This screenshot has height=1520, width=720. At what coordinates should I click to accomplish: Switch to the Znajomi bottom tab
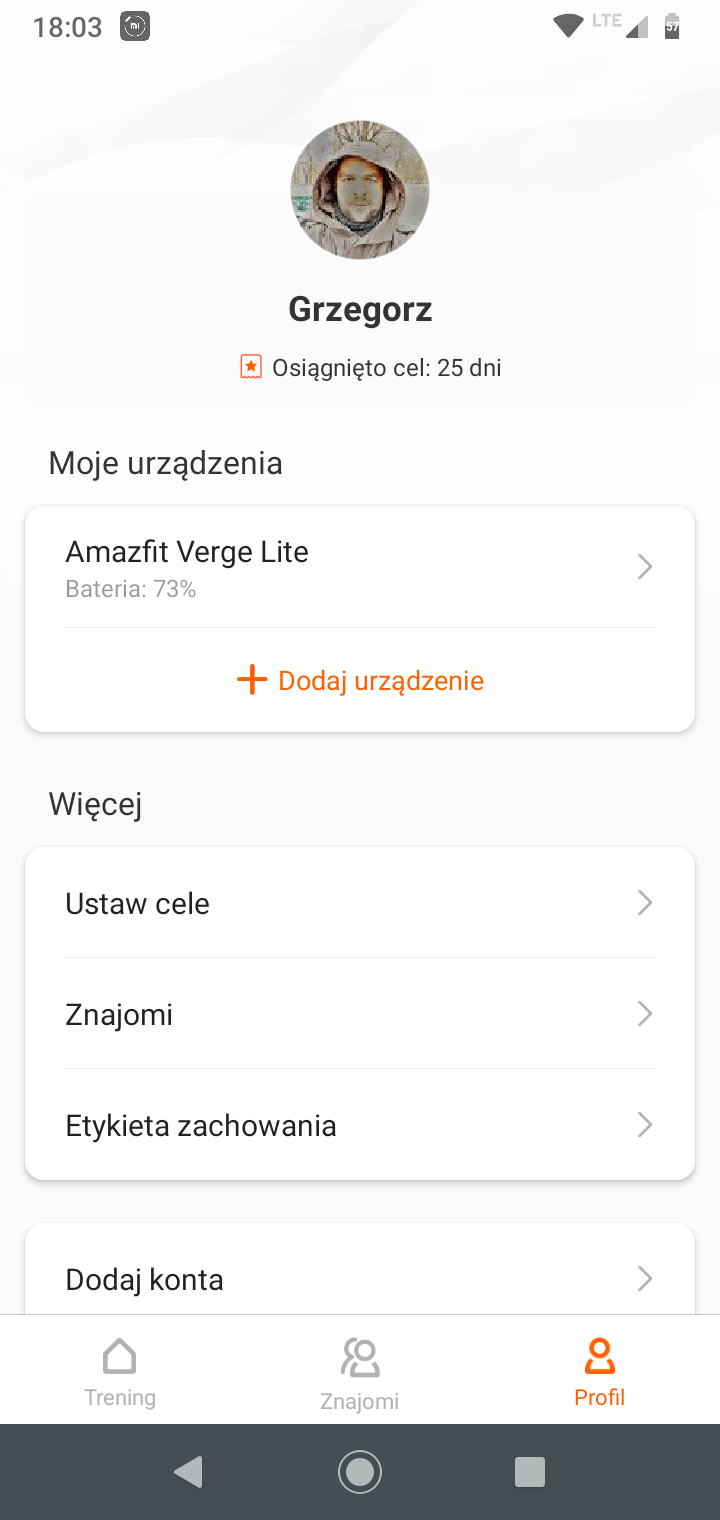[x=360, y=1373]
